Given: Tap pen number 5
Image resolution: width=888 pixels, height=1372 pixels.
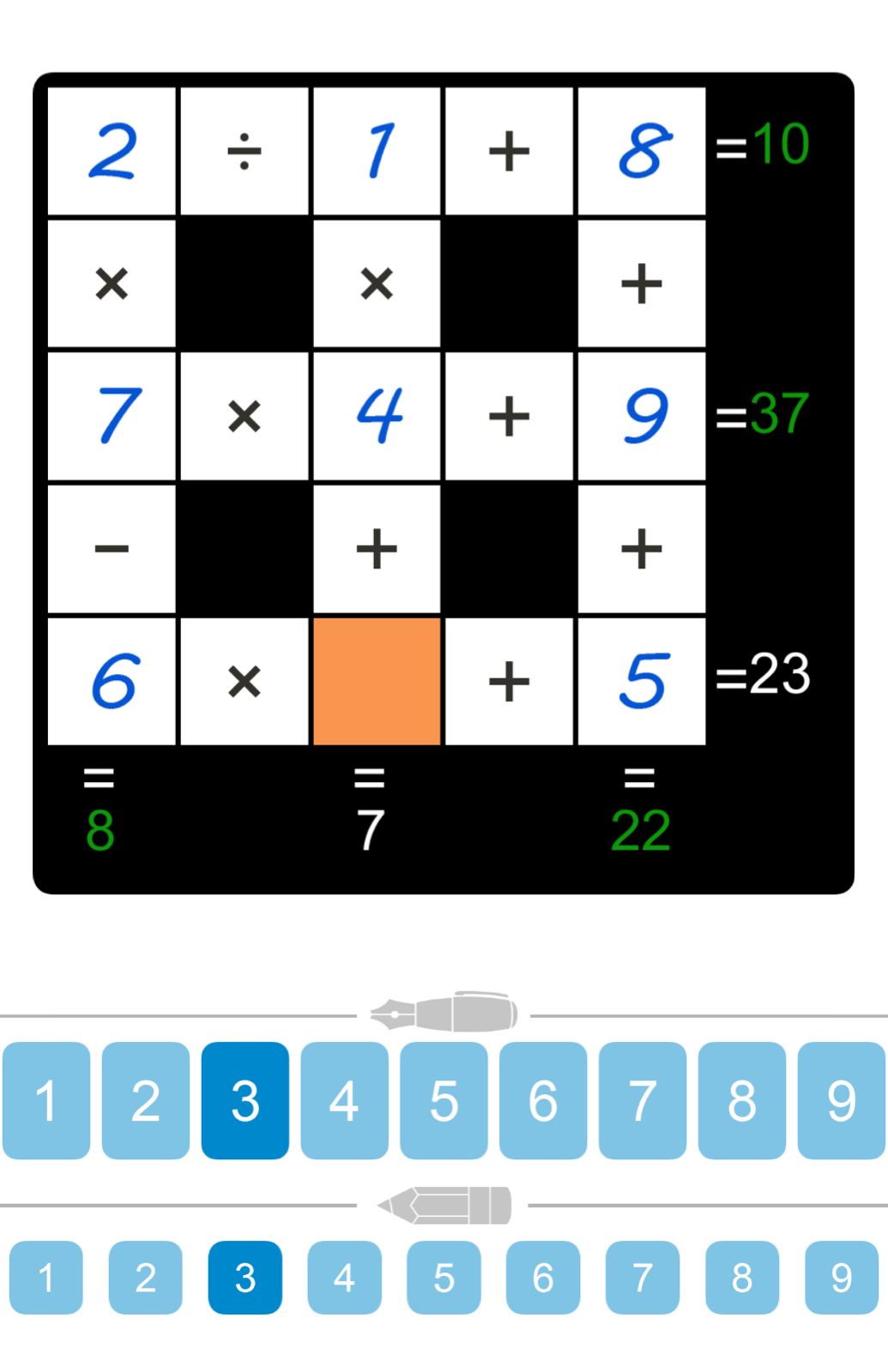Looking at the screenshot, I should pyautogui.click(x=444, y=1100).
